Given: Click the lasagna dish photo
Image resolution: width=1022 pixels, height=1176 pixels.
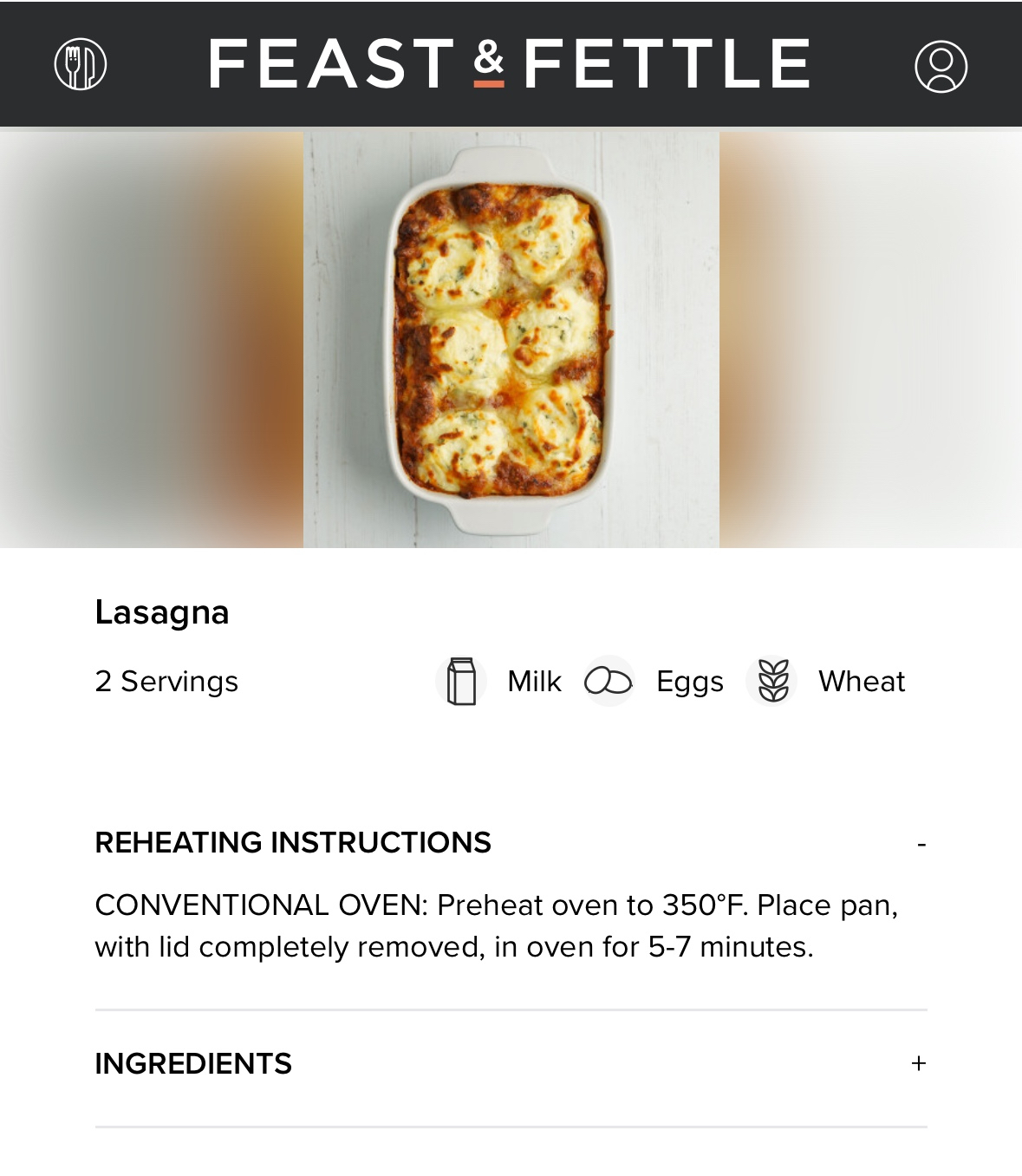Looking at the screenshot, I should click(511, 341).
